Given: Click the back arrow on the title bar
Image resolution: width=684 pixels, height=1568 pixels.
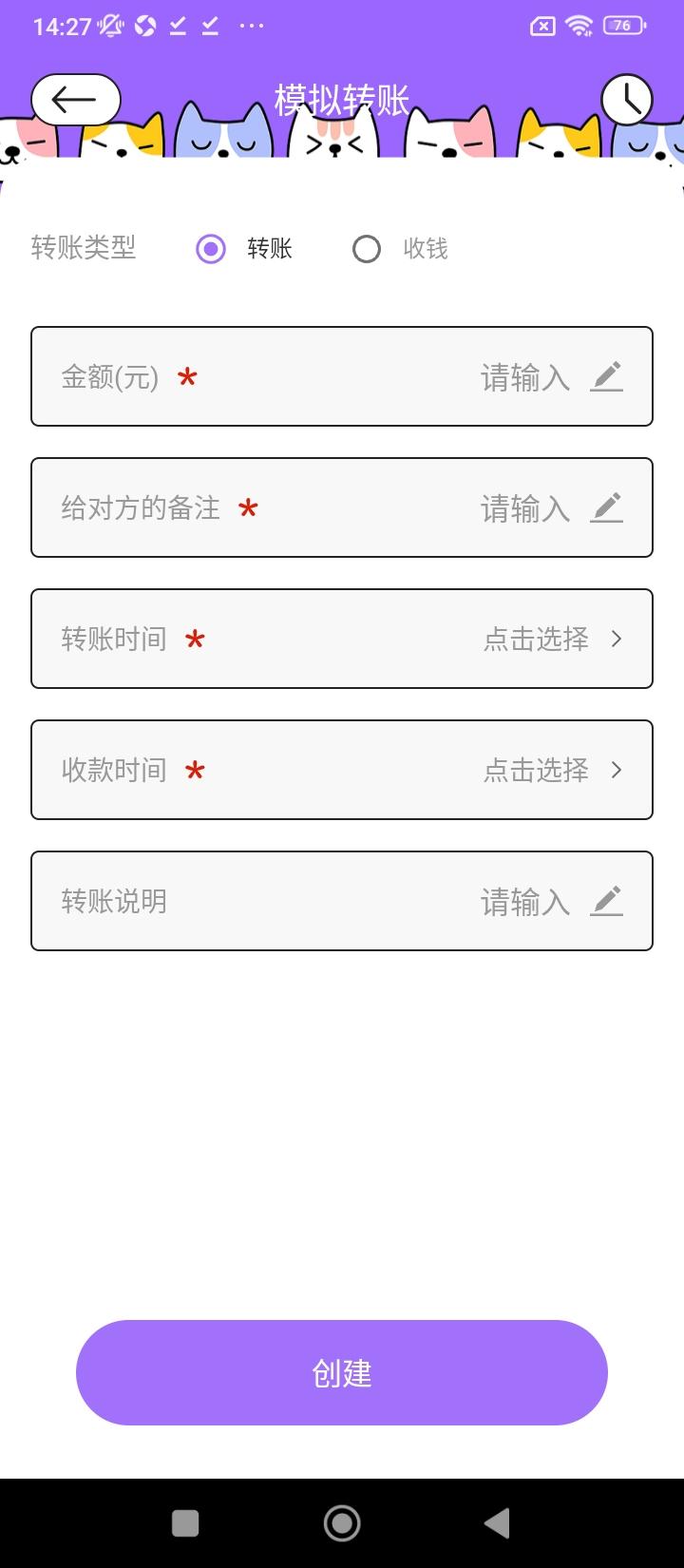Looking at the screenshot, I should coord(75,98).
